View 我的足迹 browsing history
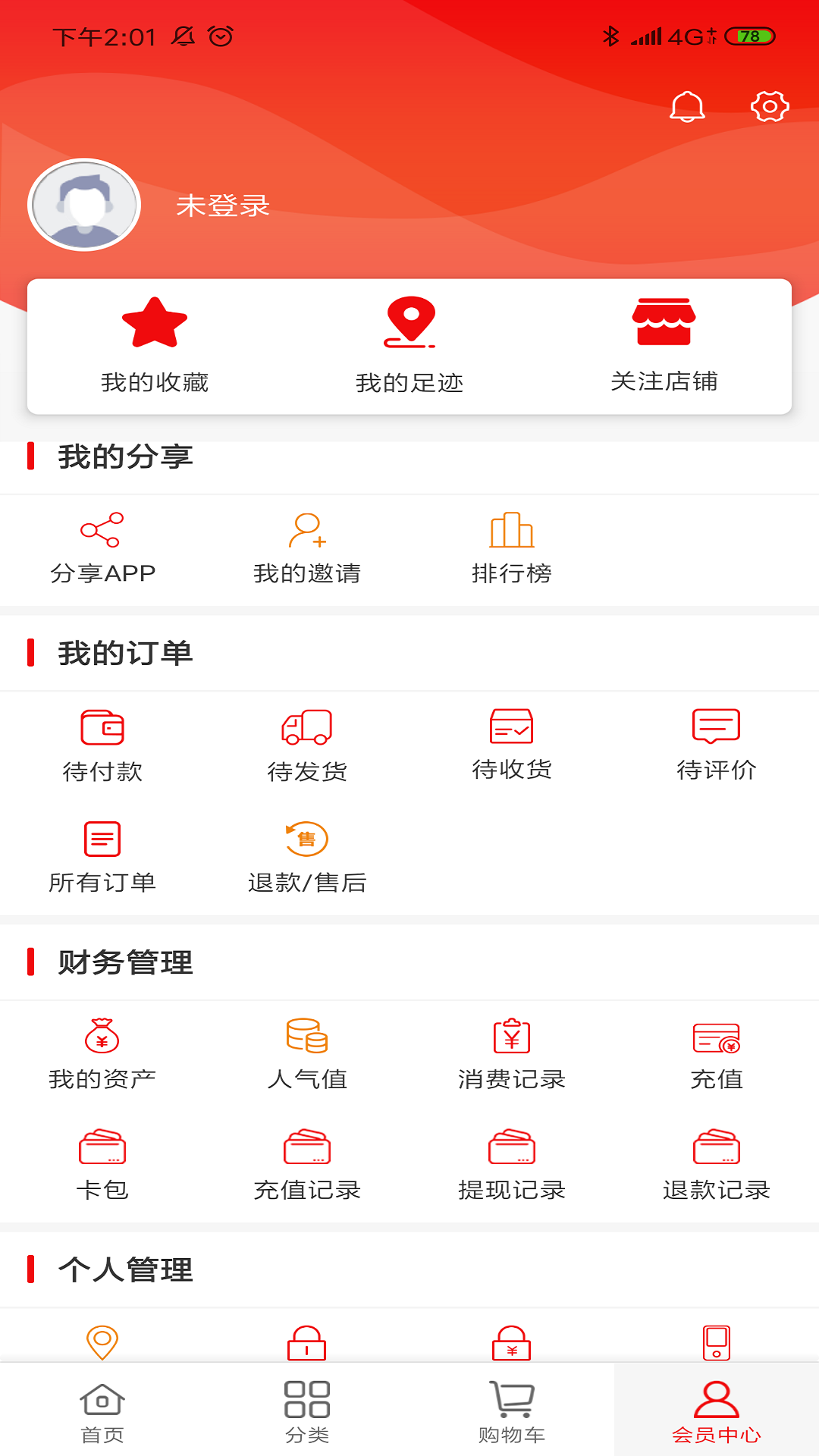819x1456 pixels. click(409, 345)
